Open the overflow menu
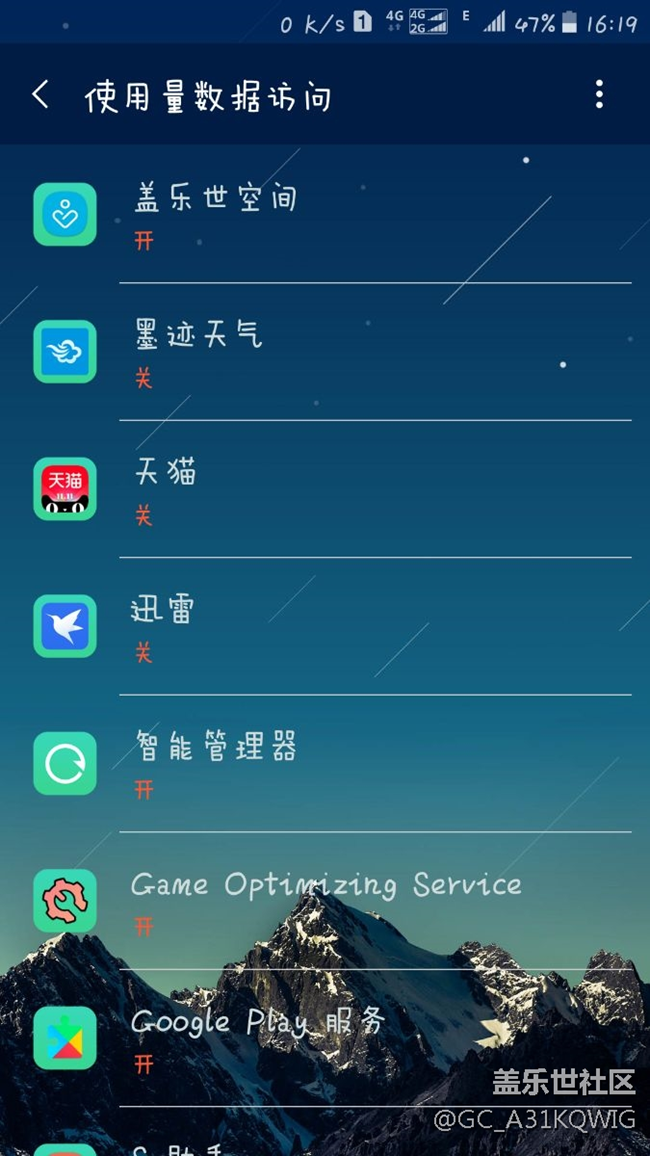This screenshot has height=1156, width=650. pyautogui.click(x=599, y=95)
